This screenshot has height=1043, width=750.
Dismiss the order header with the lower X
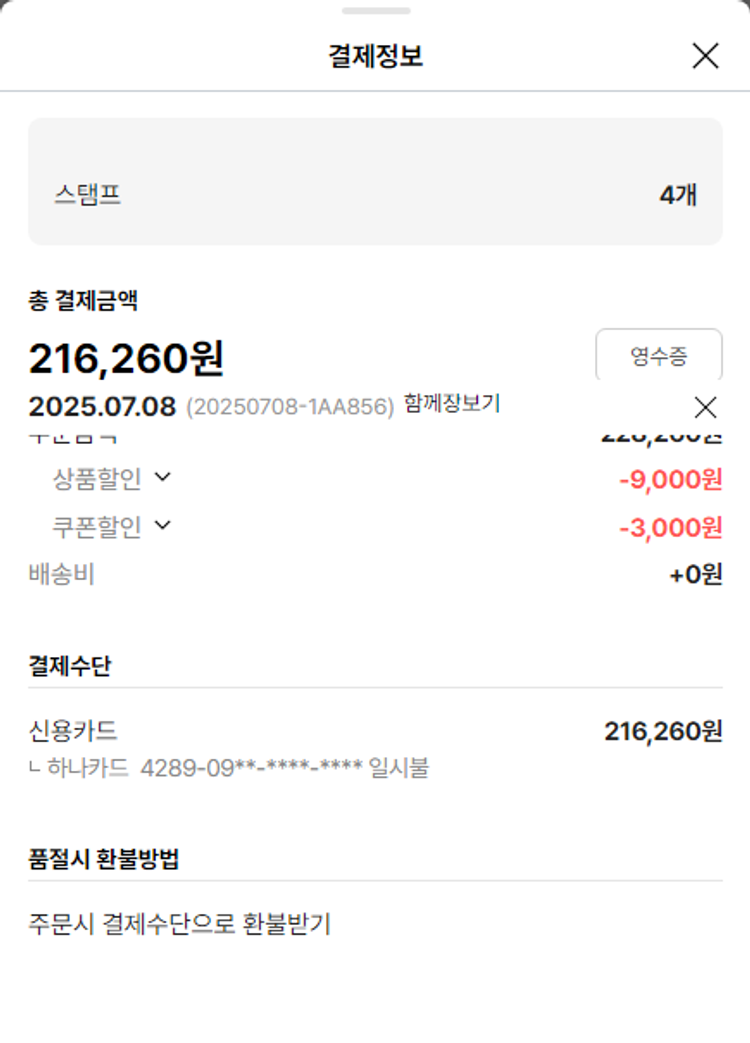coord(705,407)
